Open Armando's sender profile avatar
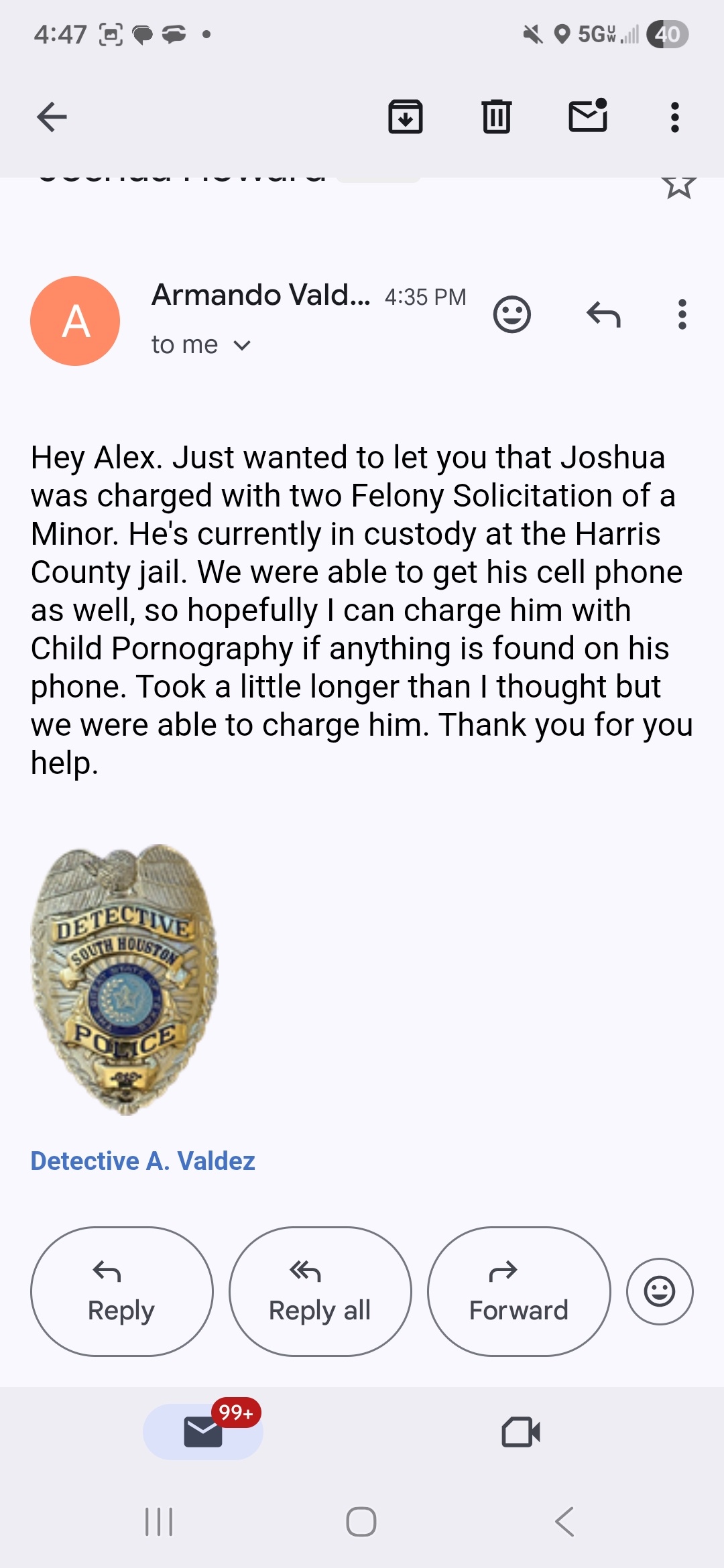 (75, 321)
